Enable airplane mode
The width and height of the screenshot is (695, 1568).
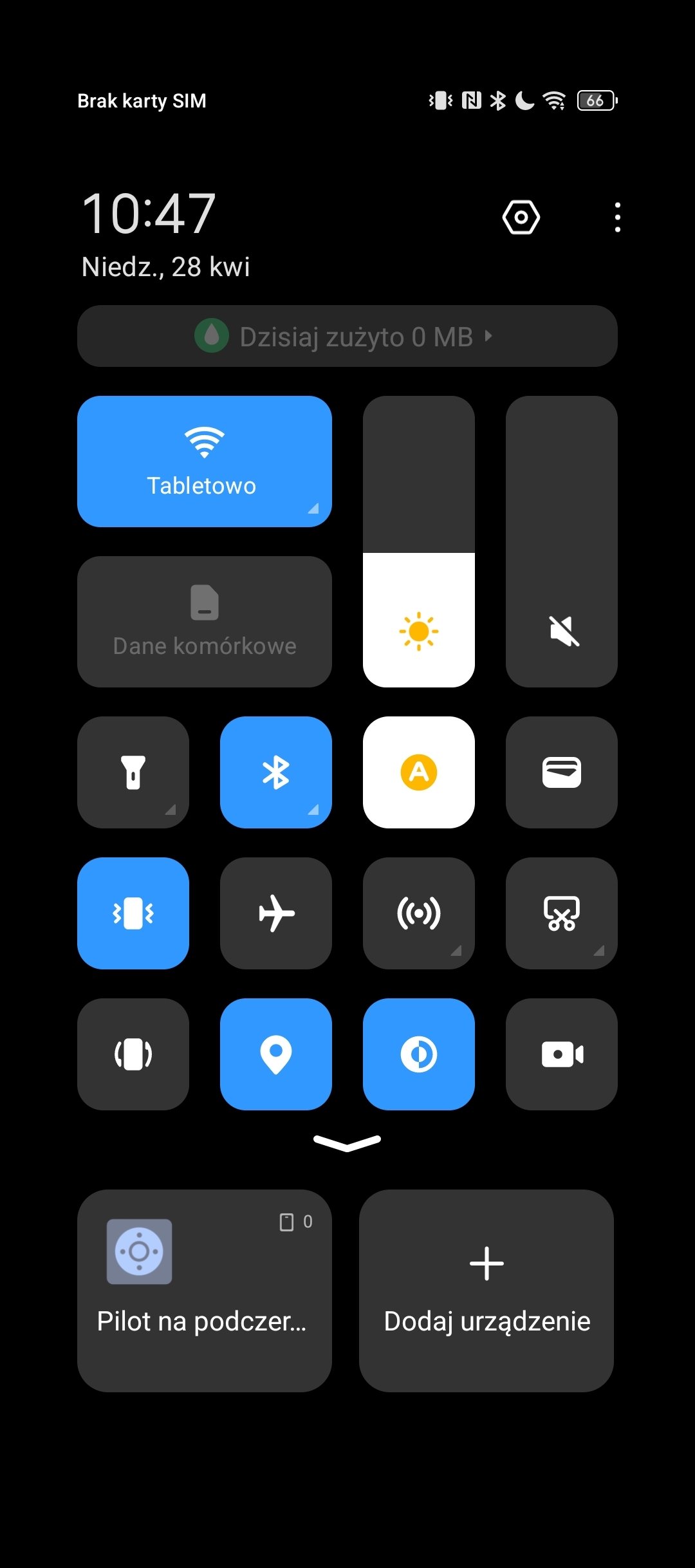pyautogui.click(x=276, y=913)
